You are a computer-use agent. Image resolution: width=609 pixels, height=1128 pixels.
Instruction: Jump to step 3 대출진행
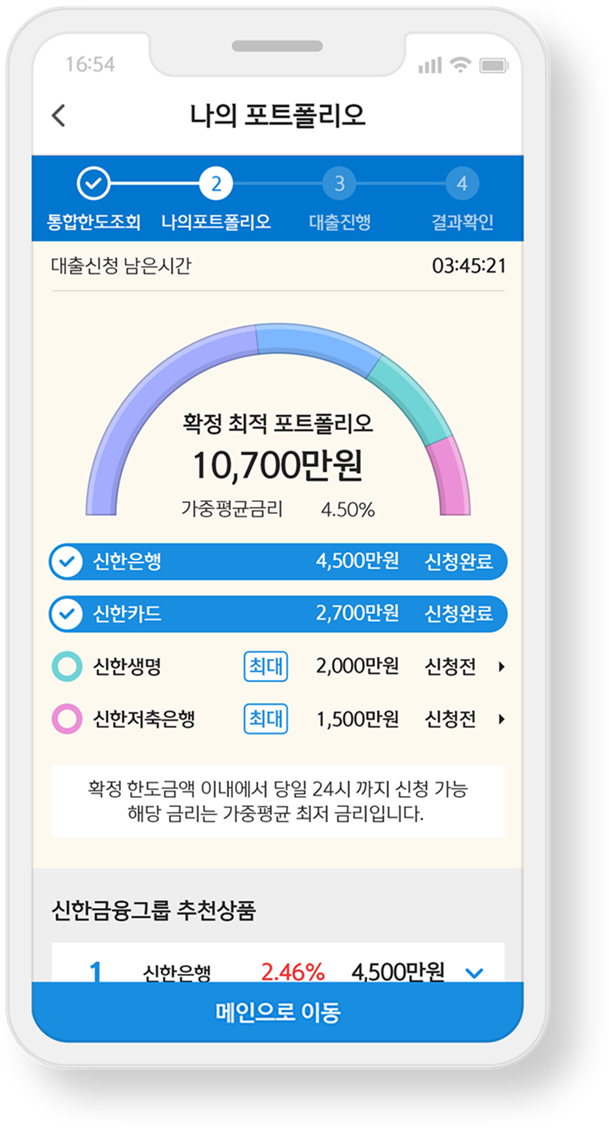point(339,202)
